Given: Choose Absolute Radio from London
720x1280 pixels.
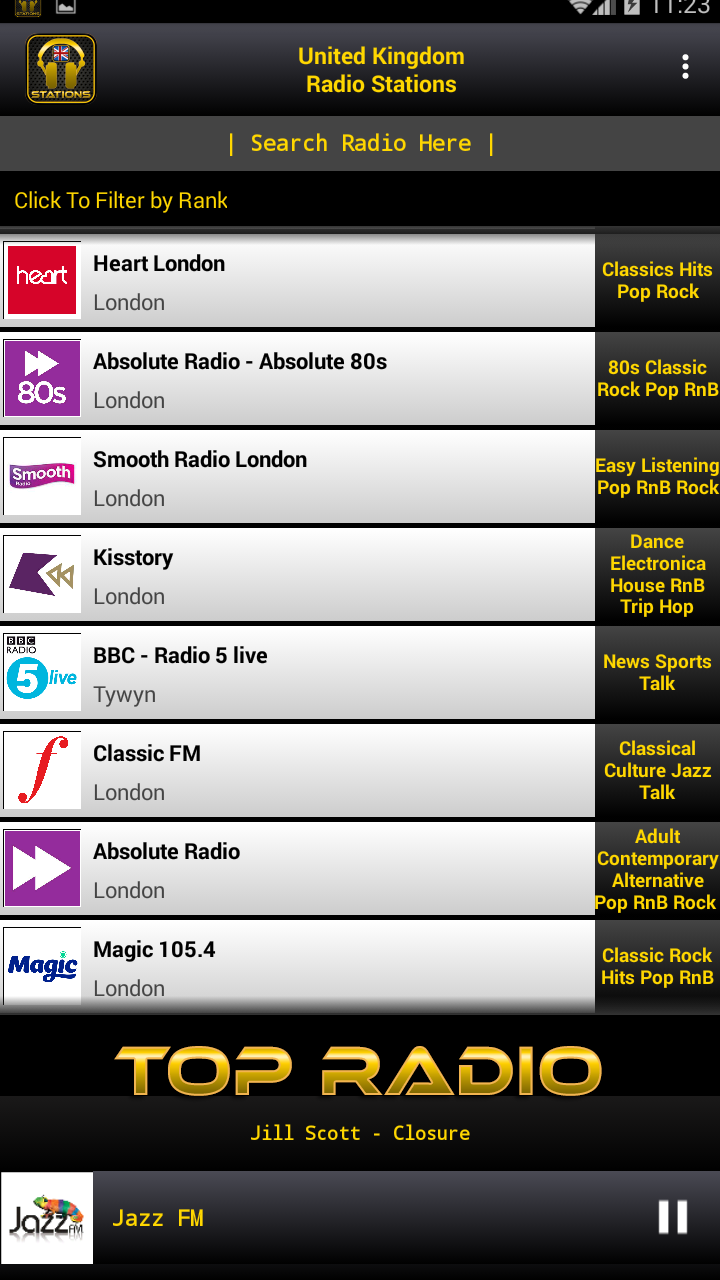Looking at the screenshot, I should [300, 869].
